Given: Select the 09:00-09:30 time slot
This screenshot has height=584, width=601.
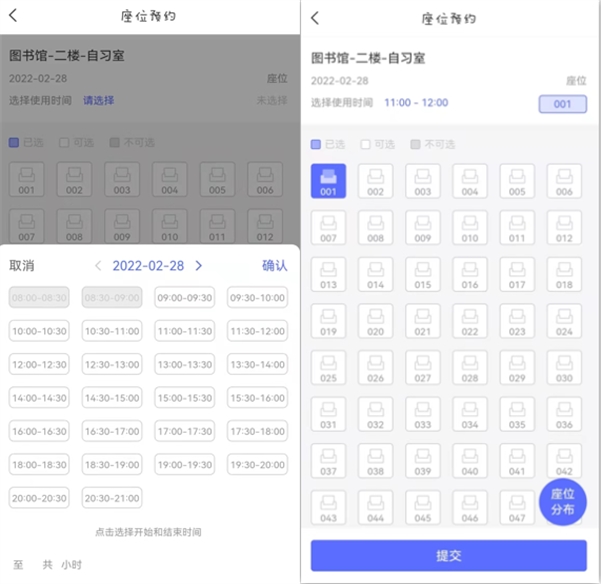Looking at the screenshot, I should 183,297.
